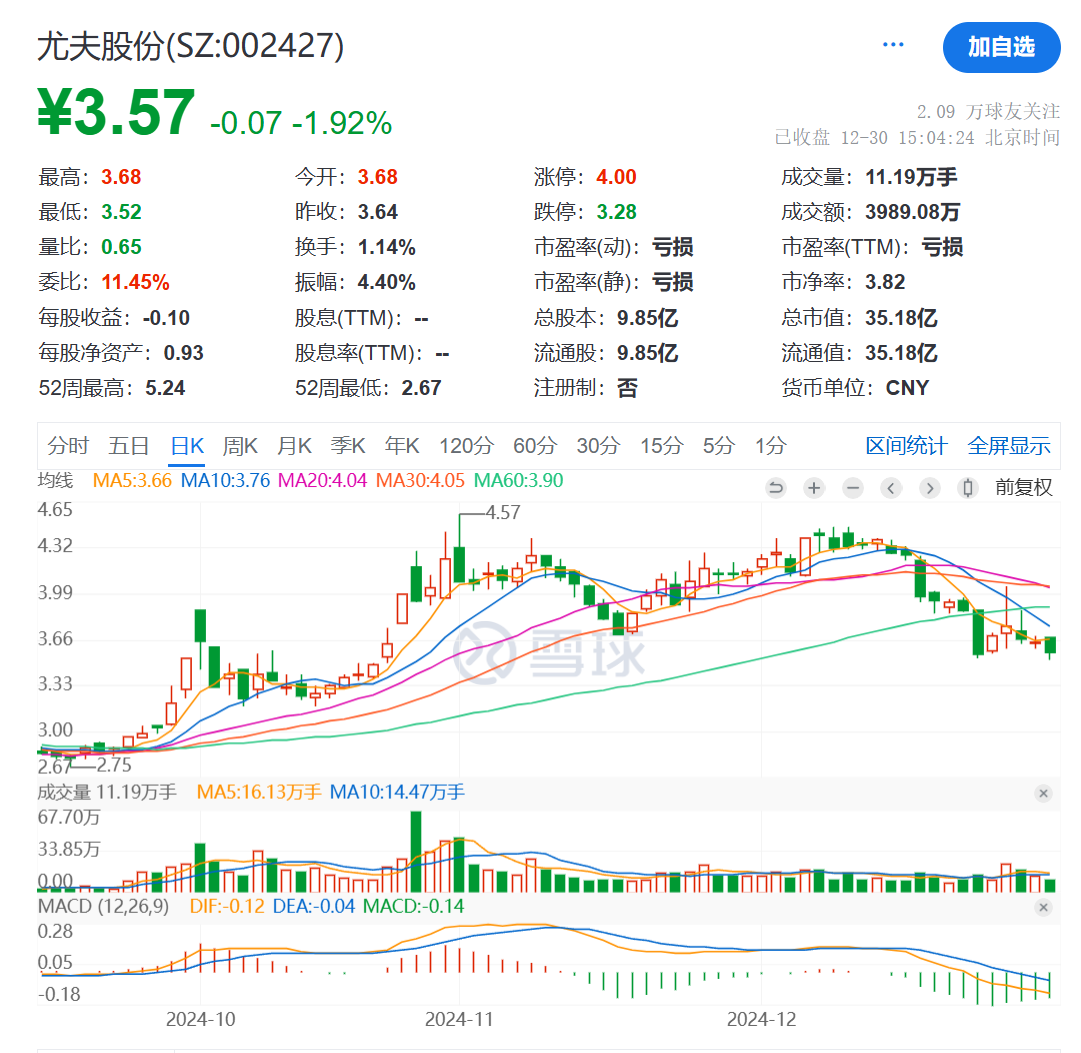Zoom out the chart with the minus icon
Viewport: 1081px width, 1053px height.
tap(852, 488)
